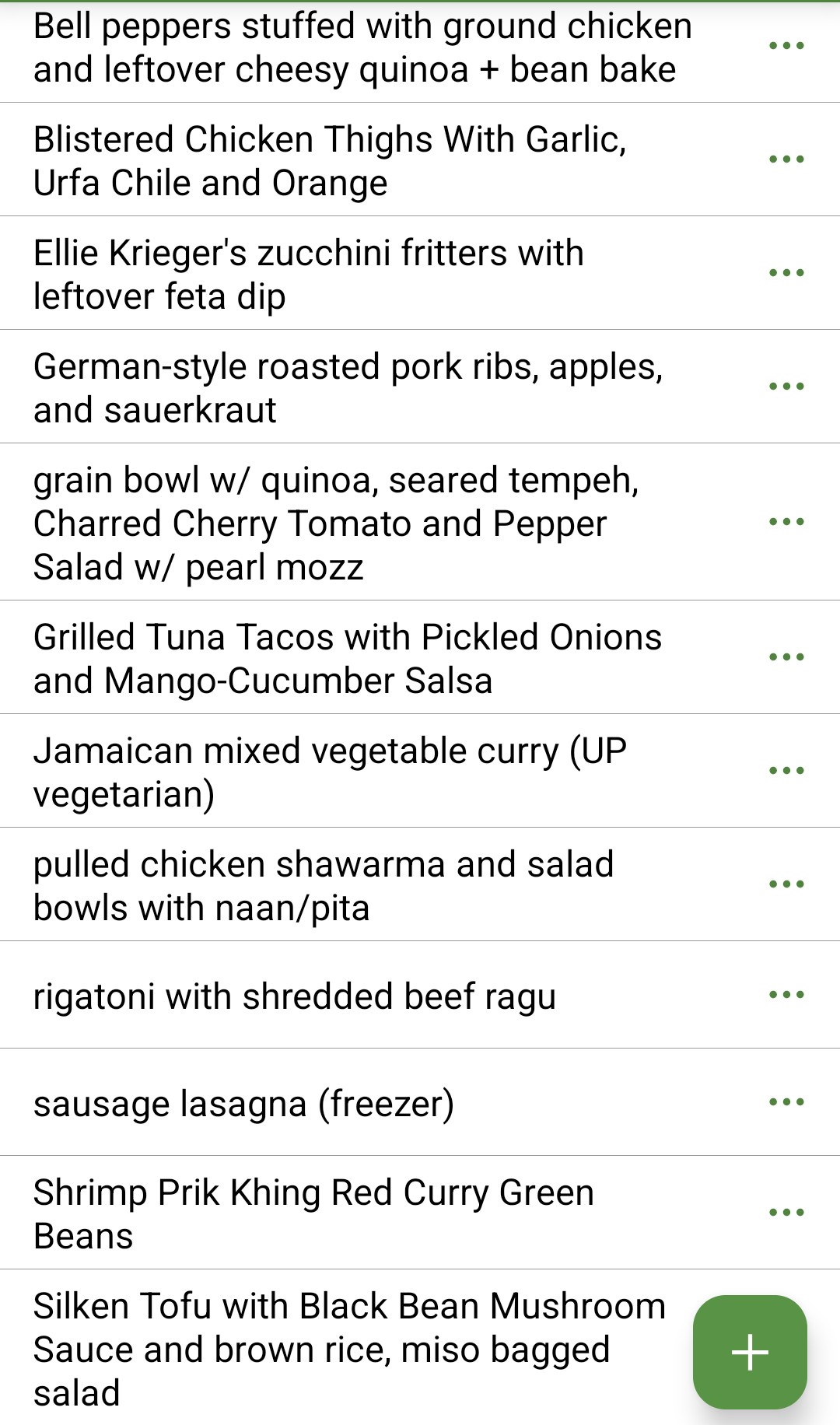Open the three-dot menu for German-style pork ribs
The height and width of the screenshot is (1425, 840).
(786, 387)
